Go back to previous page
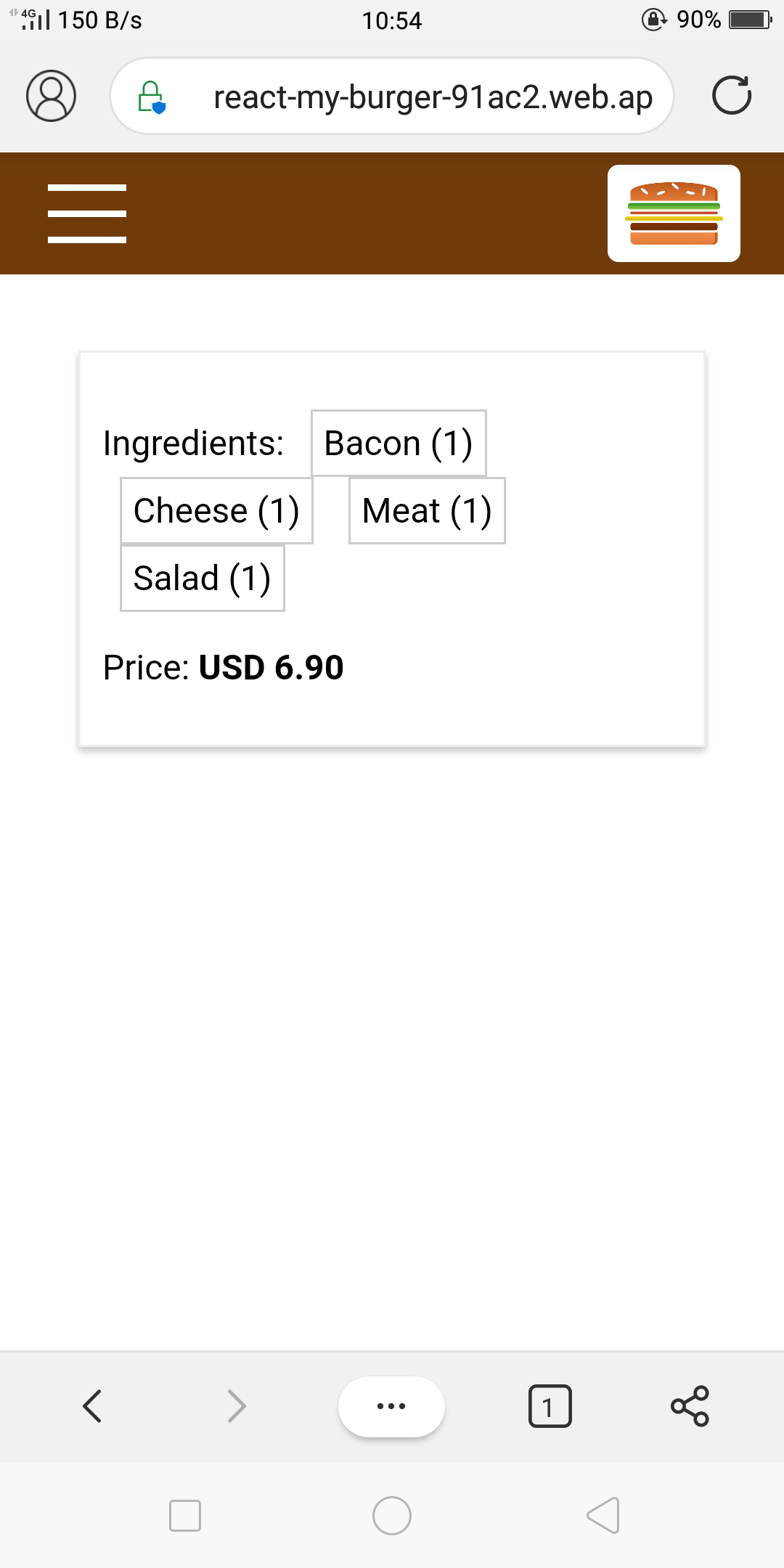 (x=92, y=1406)
